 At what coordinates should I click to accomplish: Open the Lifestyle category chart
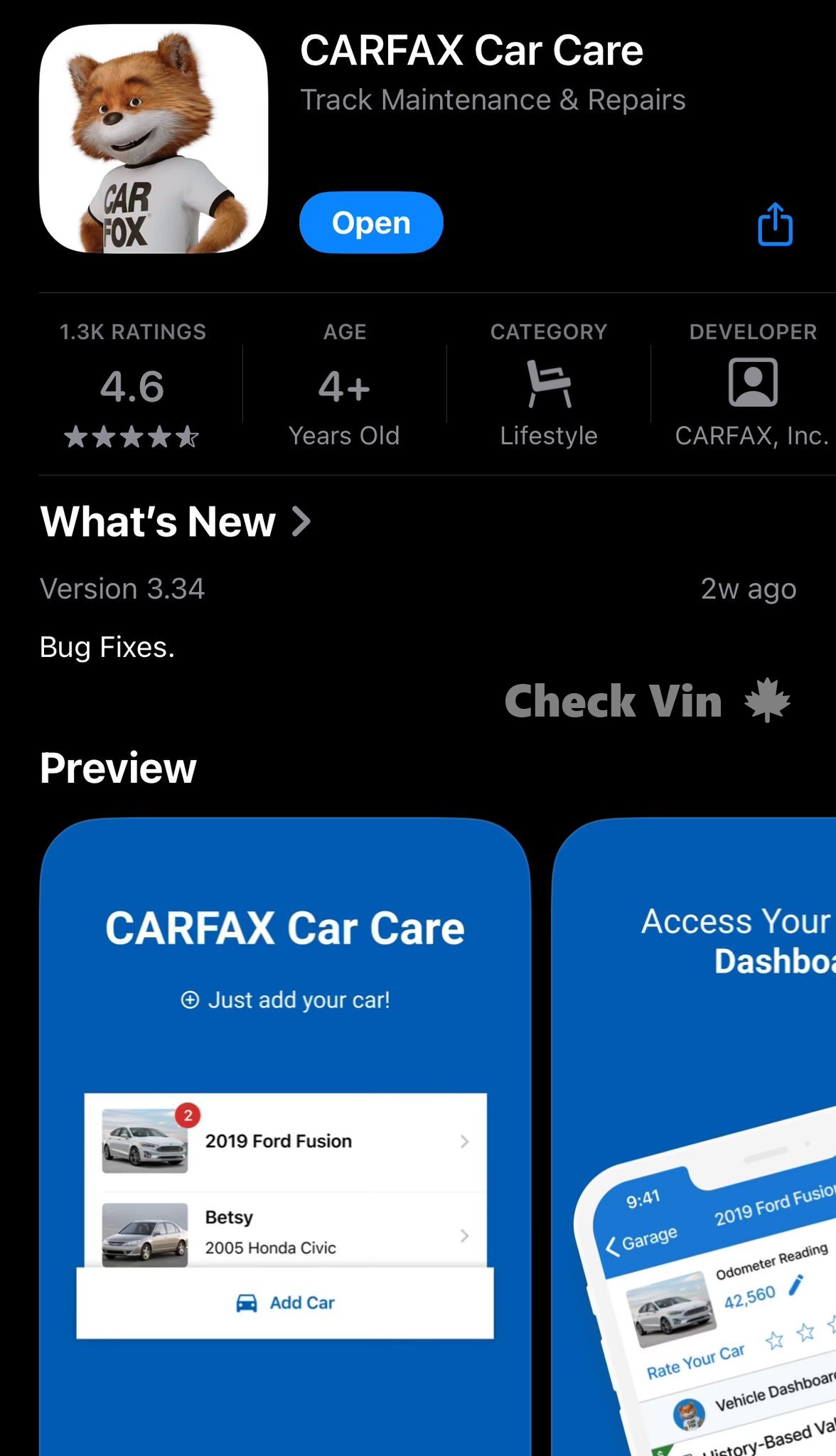click(x=548, y=385)
